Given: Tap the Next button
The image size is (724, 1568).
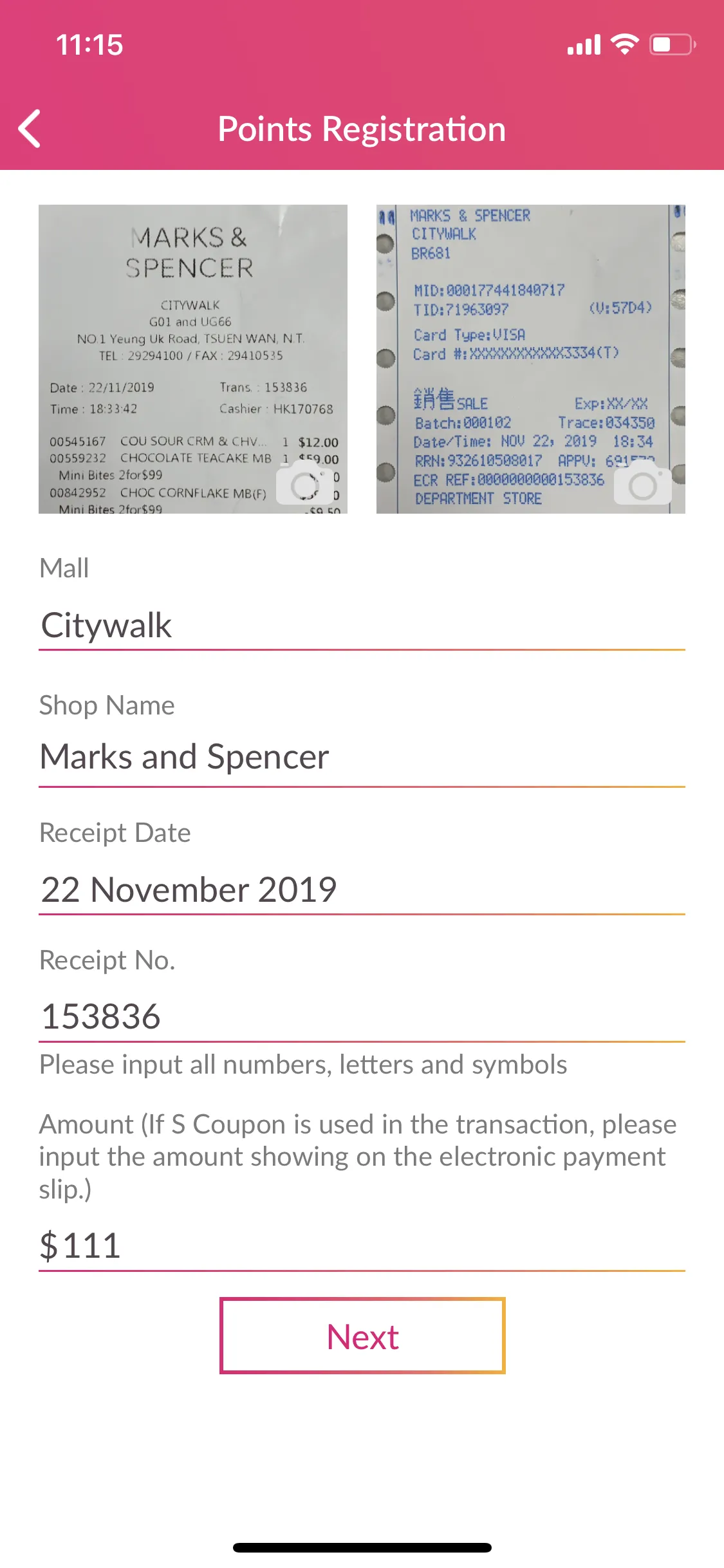Looking at the screenshot, I should [x=362, y=1336].
